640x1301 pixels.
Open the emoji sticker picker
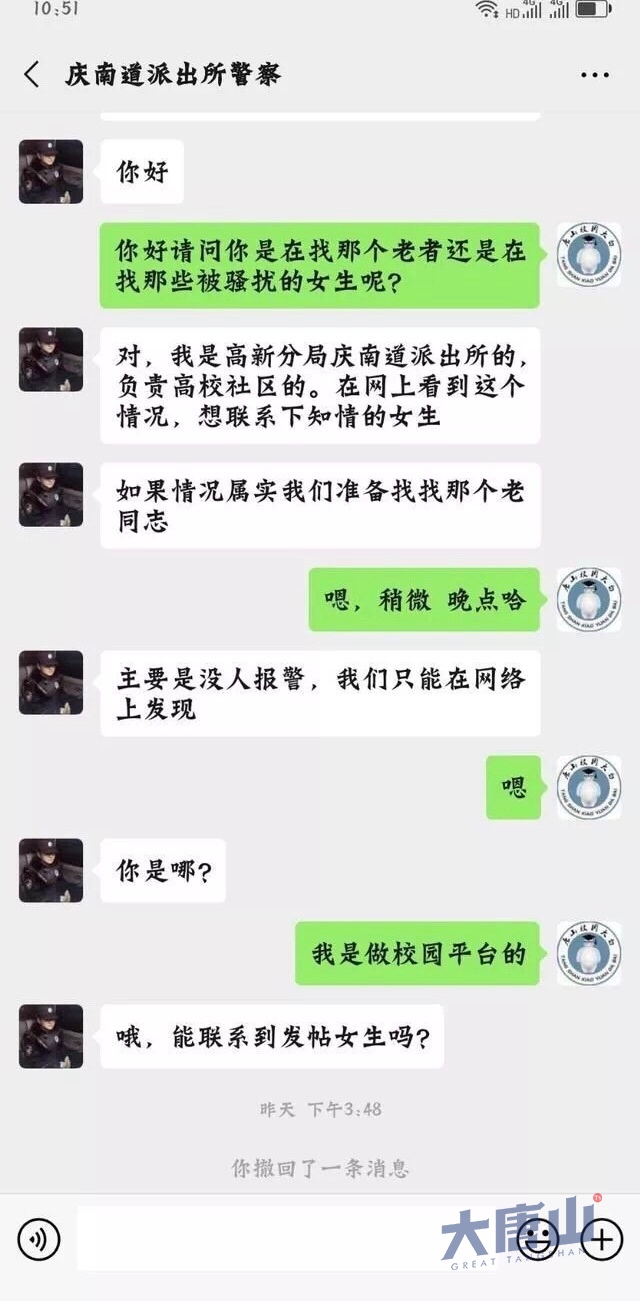point(538,1240)
